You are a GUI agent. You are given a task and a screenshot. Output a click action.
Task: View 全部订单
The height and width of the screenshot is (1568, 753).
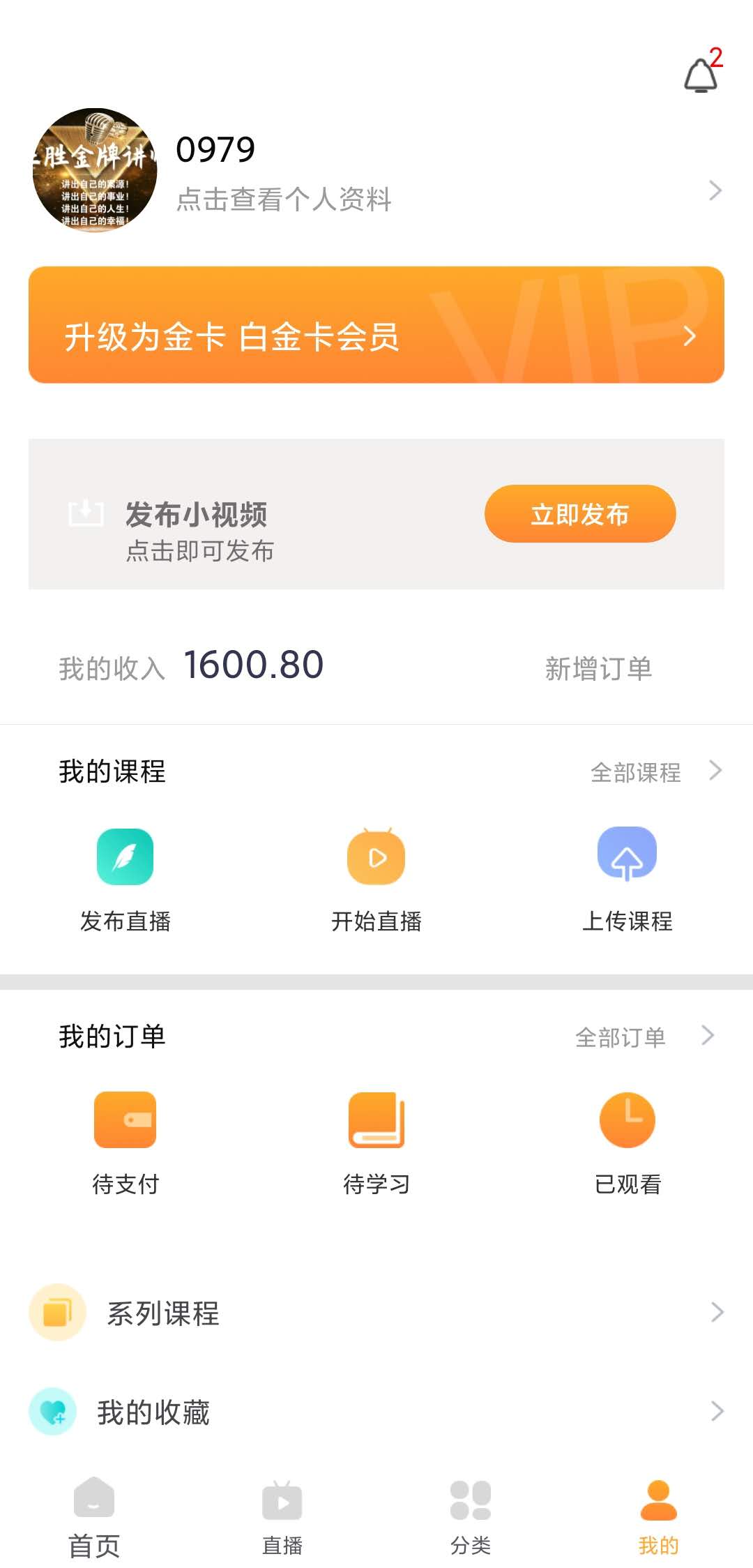point(643,1037)
